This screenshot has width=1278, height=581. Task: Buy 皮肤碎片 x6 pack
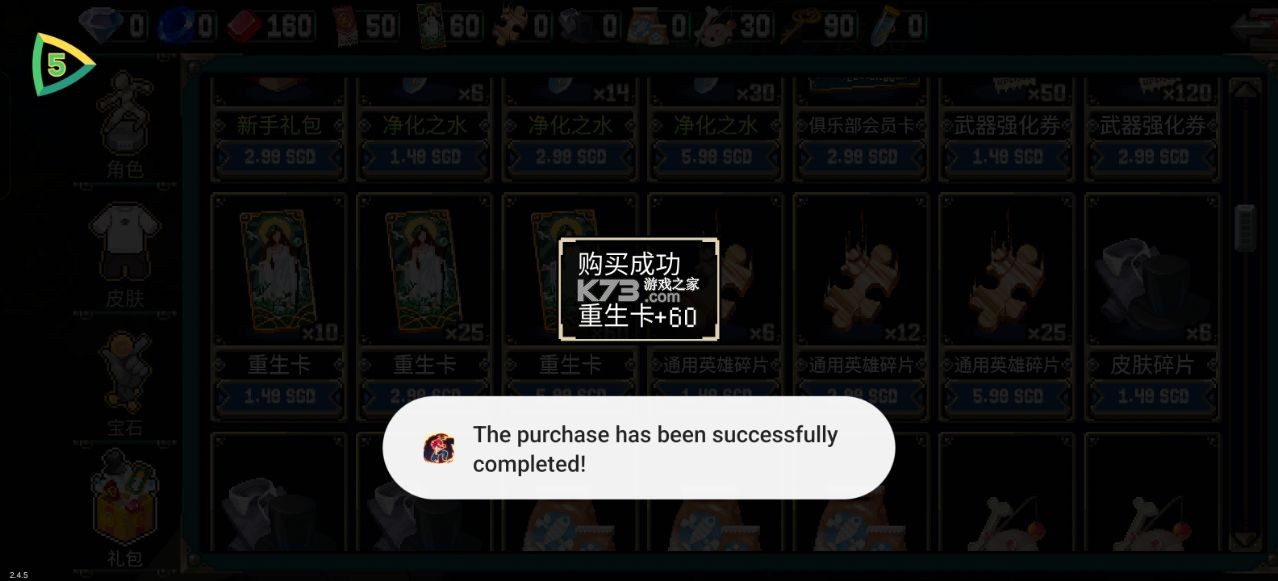pyautogui.click(x=1152, y=397)
